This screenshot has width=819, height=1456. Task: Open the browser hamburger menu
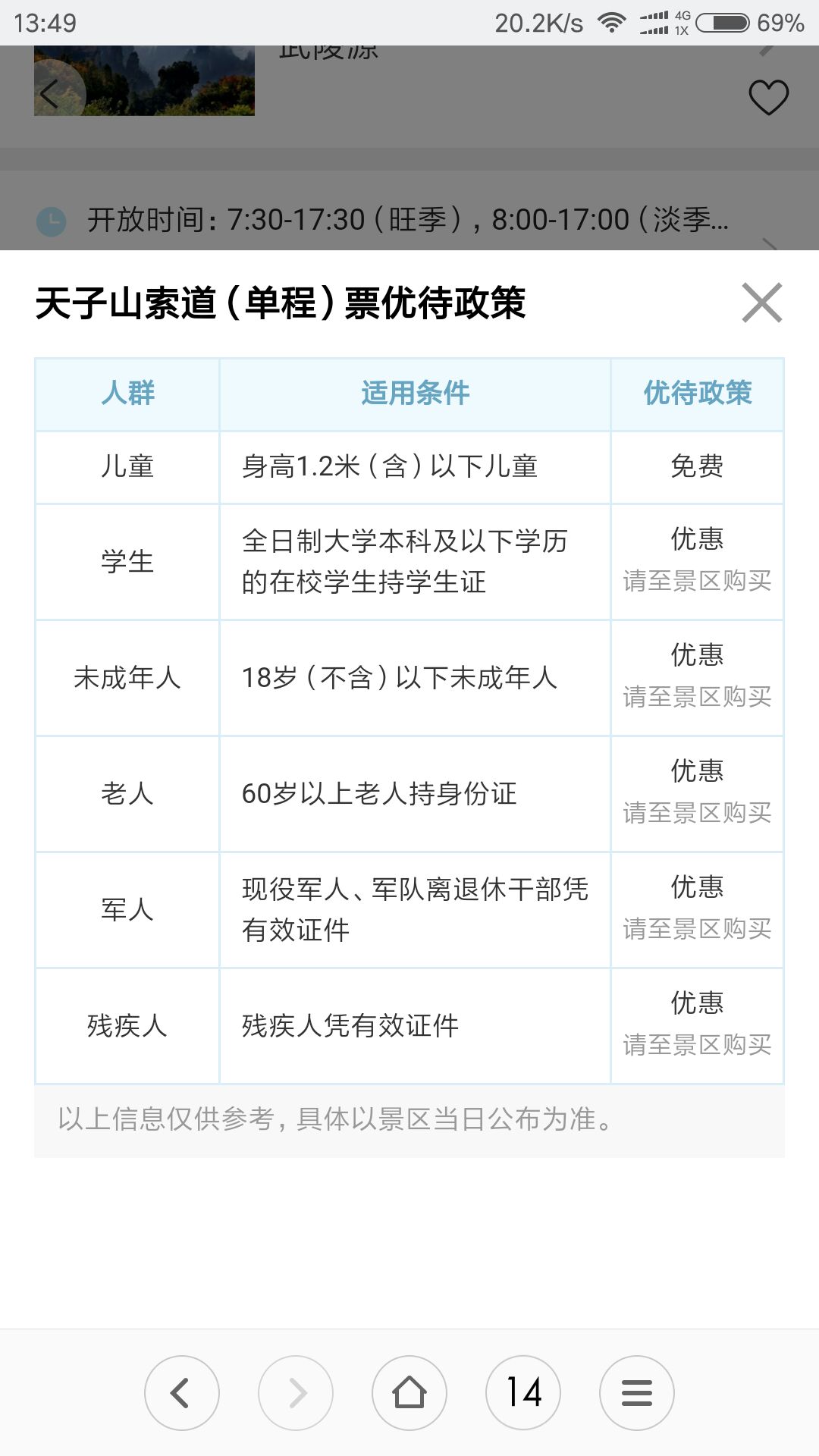(x=637, y=1392)
